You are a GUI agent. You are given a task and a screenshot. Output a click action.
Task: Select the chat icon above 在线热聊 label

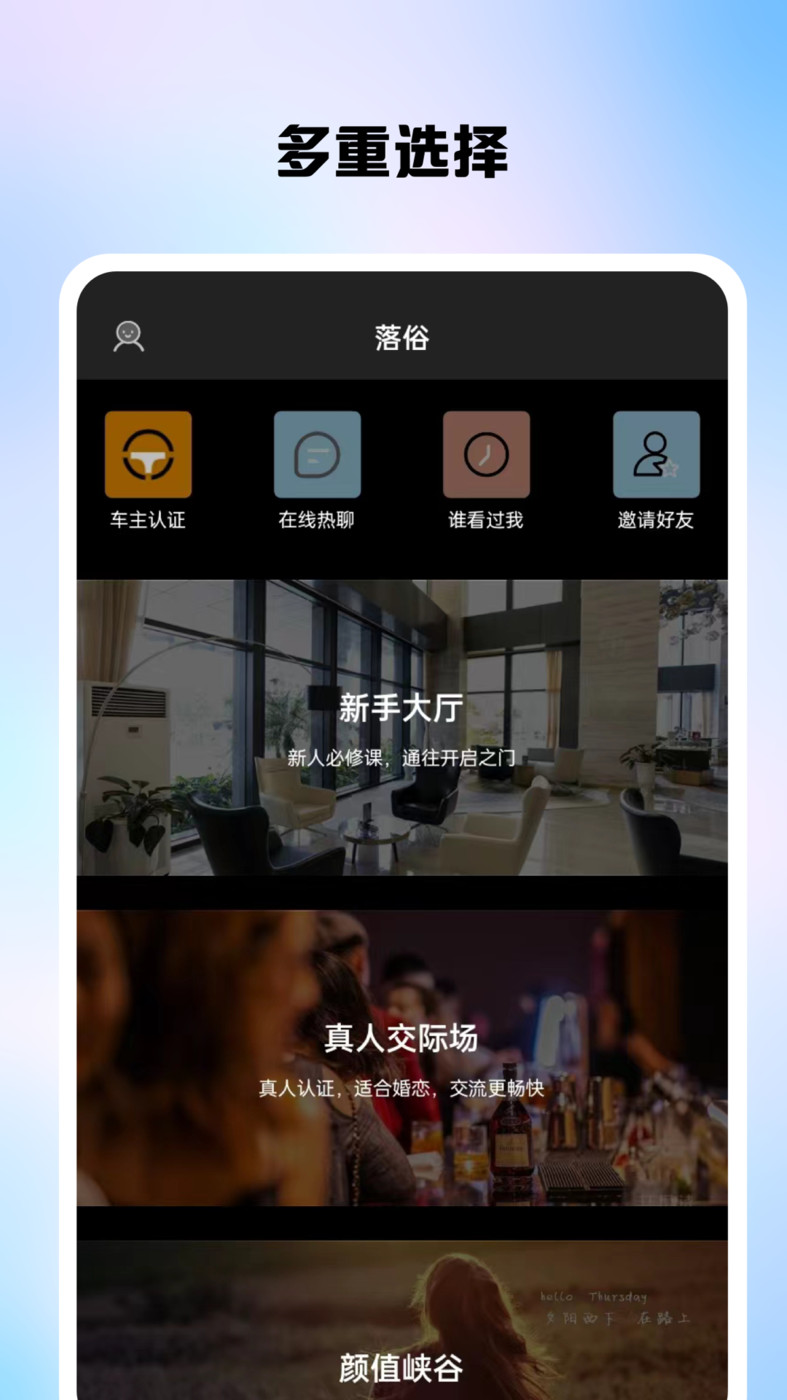coord(317,453)
